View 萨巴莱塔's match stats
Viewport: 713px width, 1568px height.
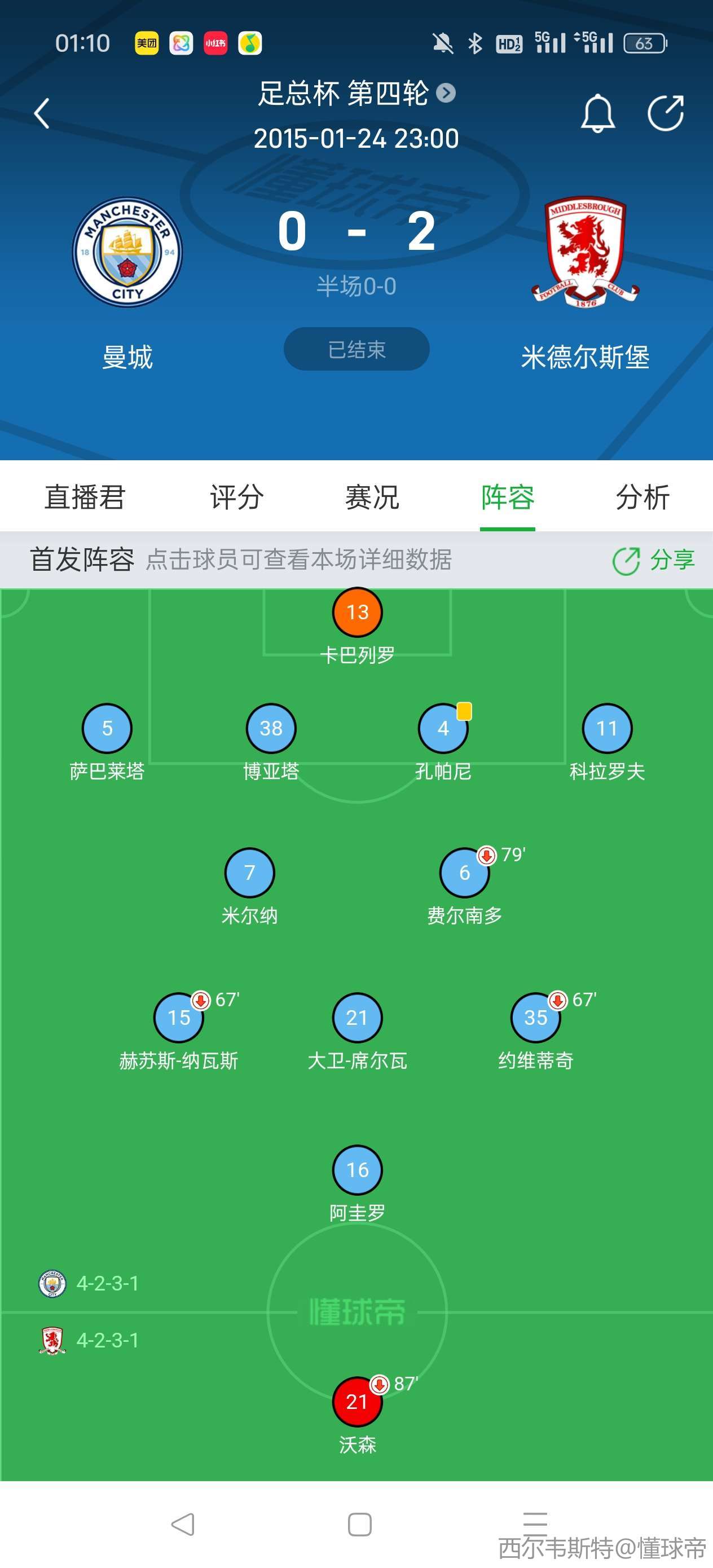107,729
